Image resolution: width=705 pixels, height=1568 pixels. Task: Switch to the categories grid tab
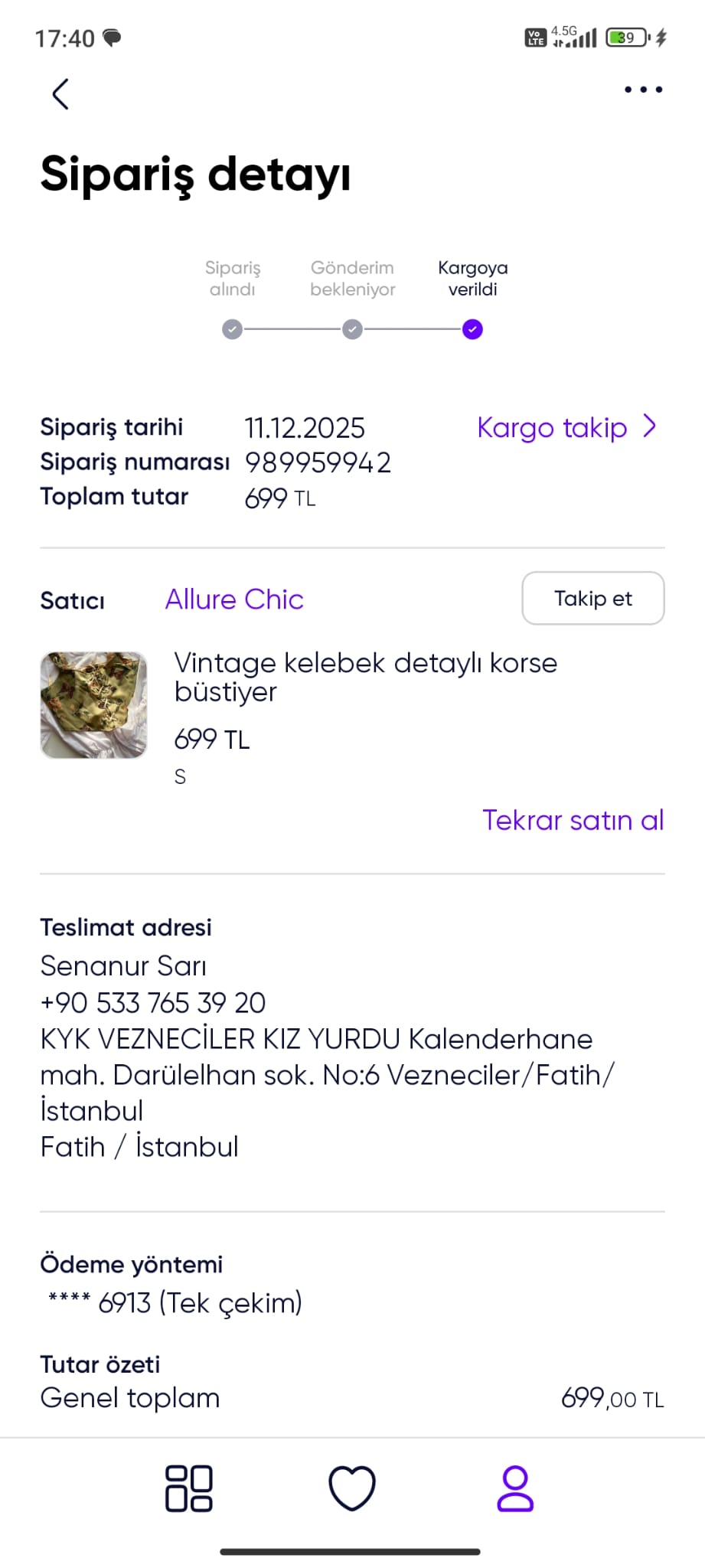click(189, 1488)
